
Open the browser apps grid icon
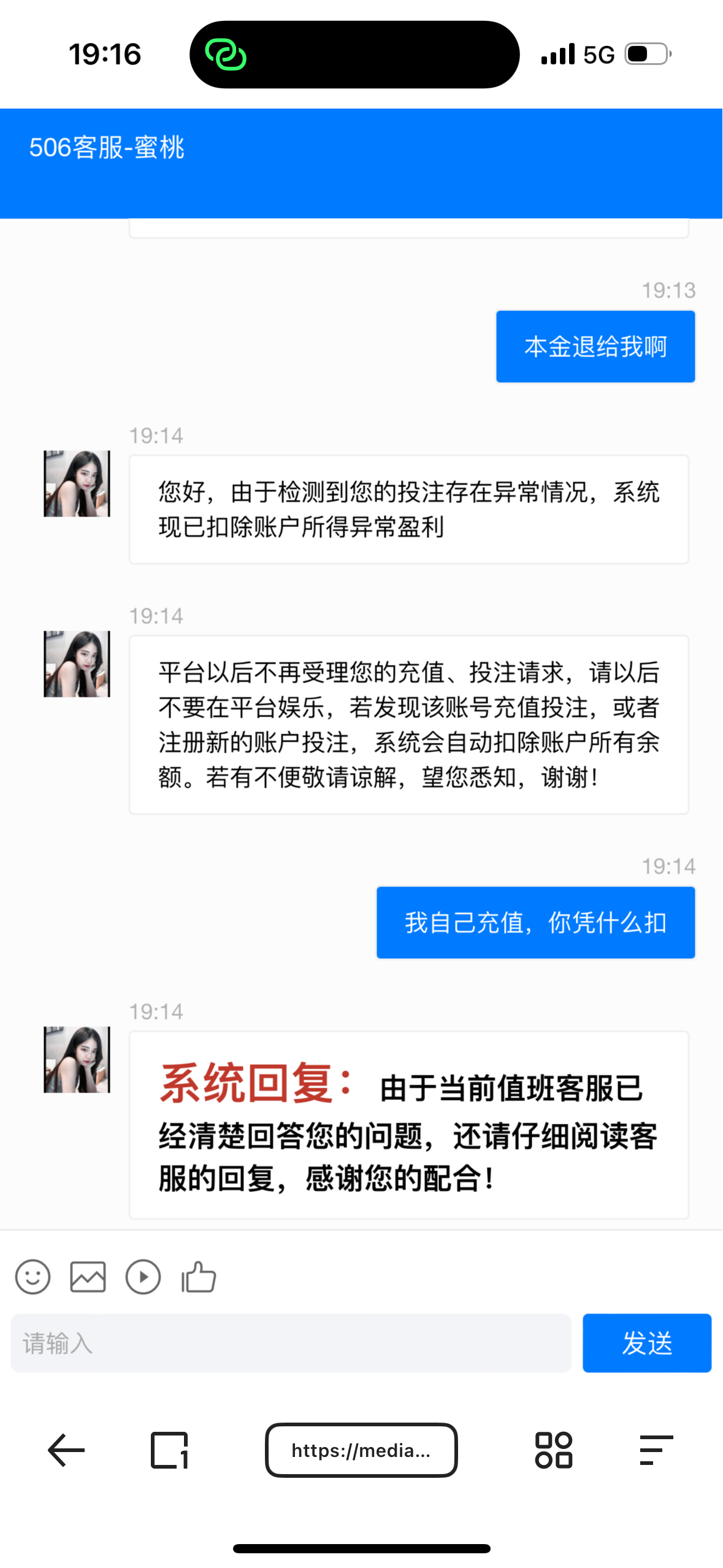tap(553, 1450)
